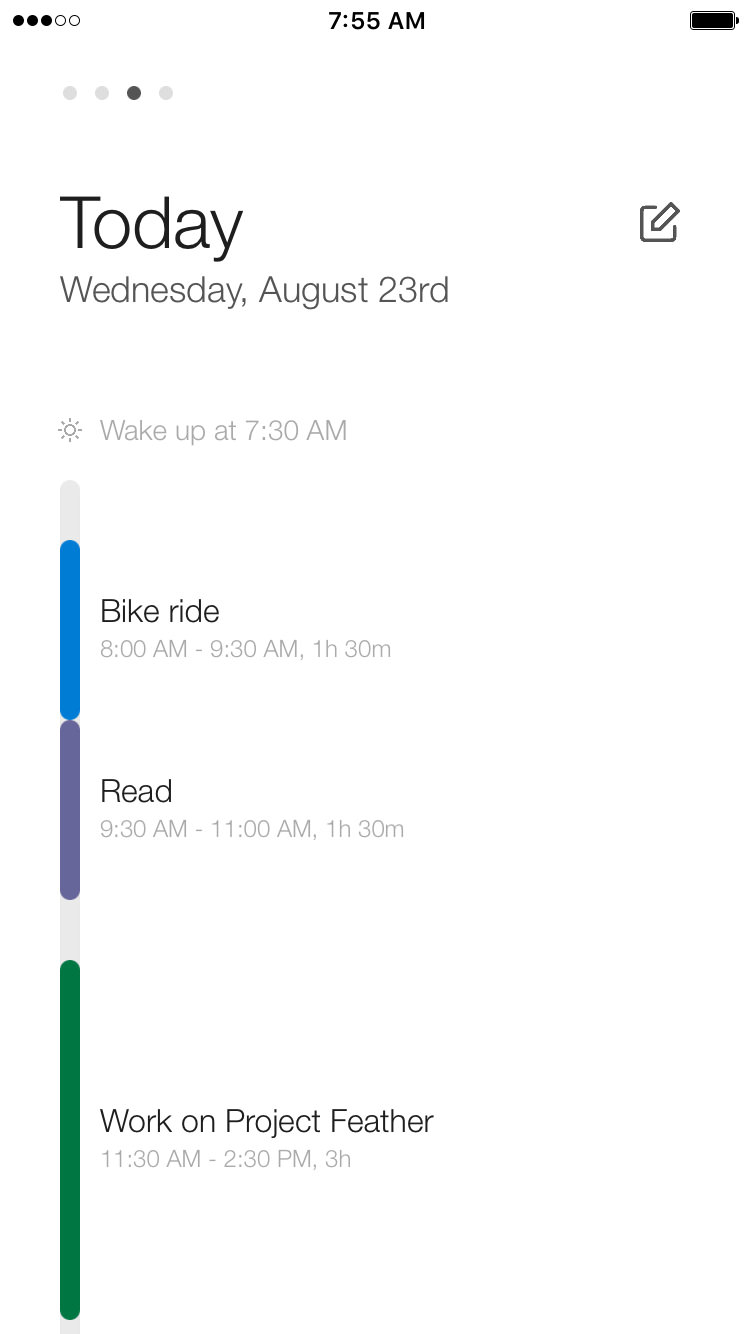This screenshot has width=750, height=1334.
Task: Tap the battery icon in status bar
Action: point(712,19)
